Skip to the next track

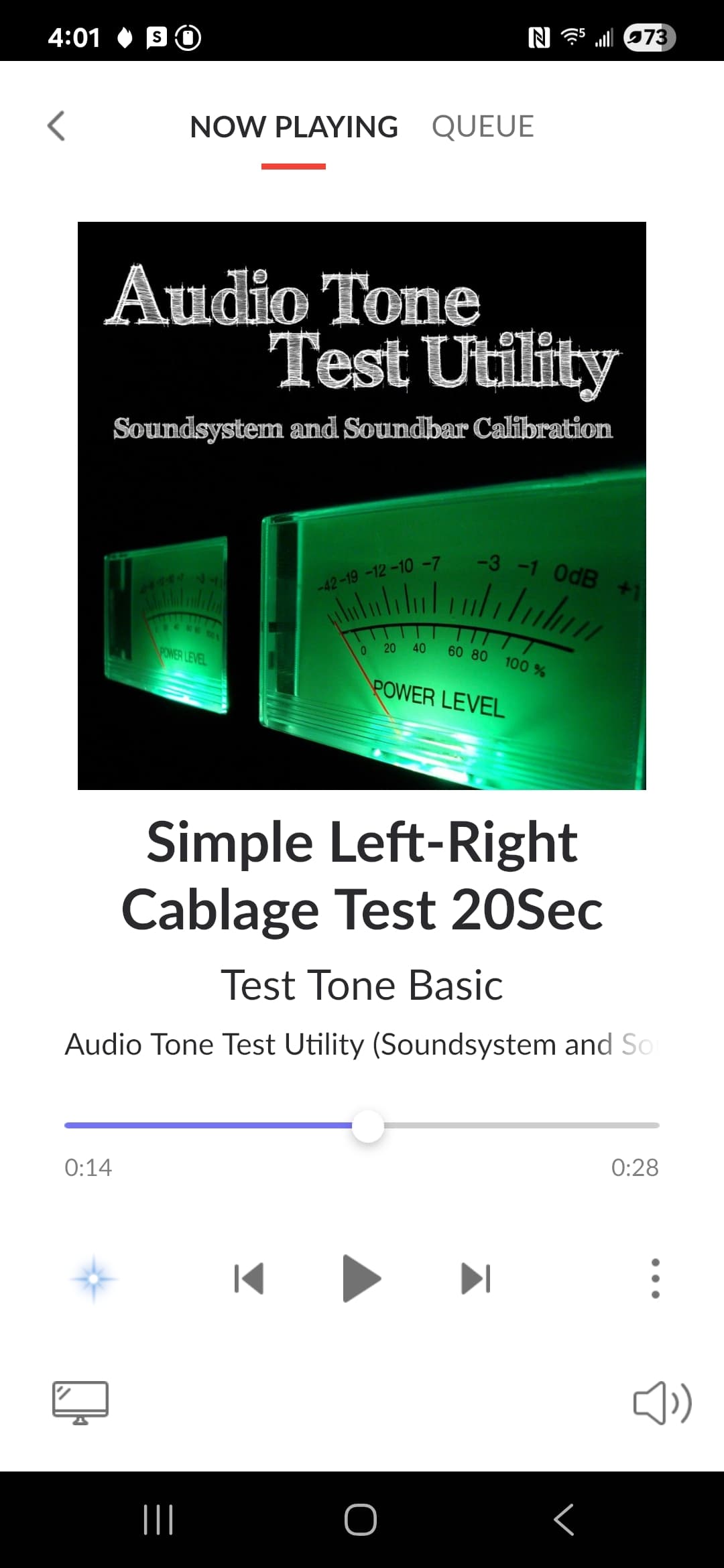[x=476, y=1279]
